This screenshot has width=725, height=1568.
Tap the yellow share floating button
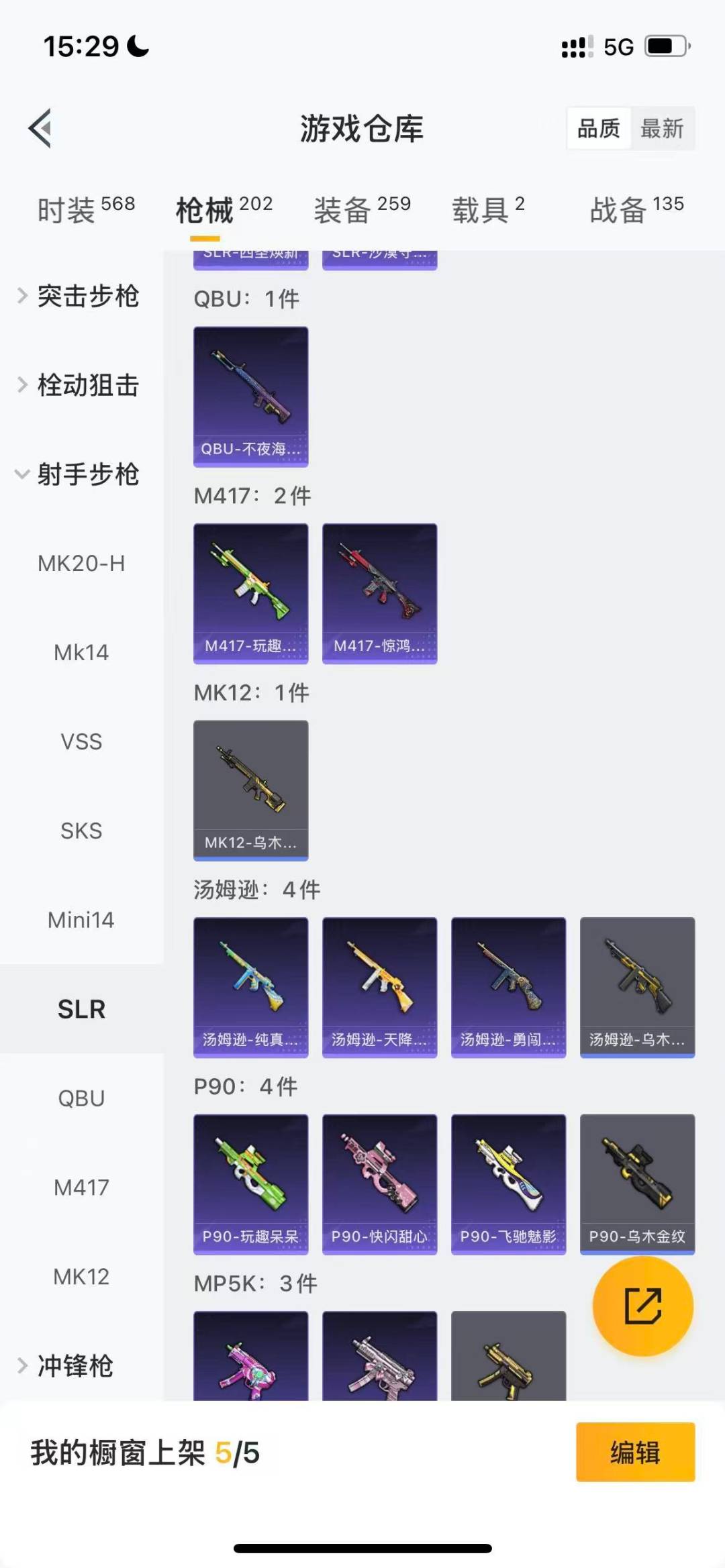click(643, 1306)
